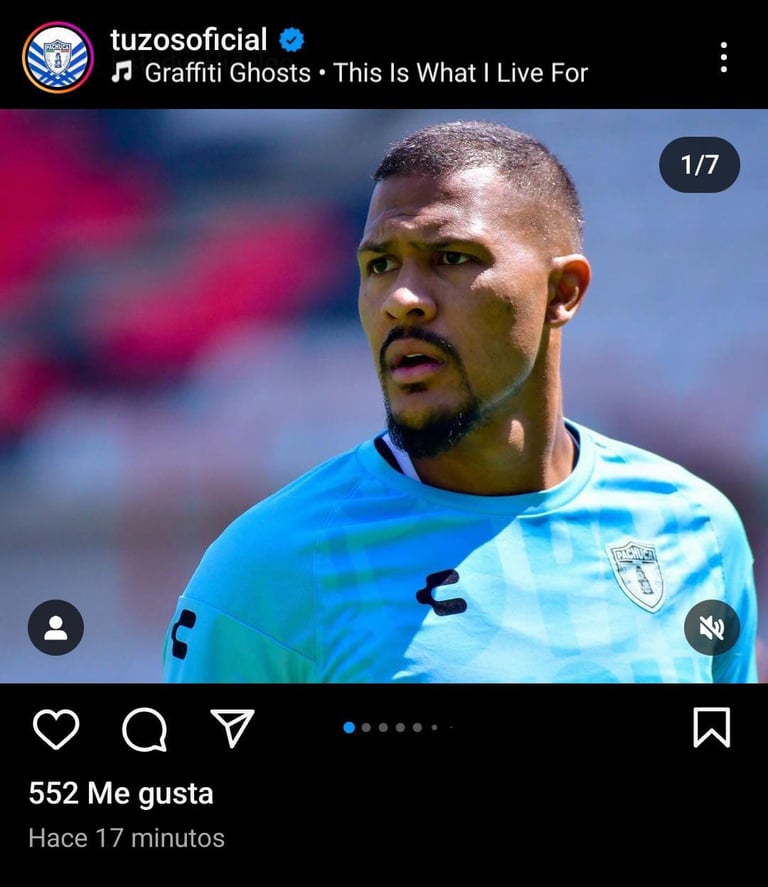Open tuzosoficial profile picture
This screenshot has width=768, height=887.
coord(57,57)
